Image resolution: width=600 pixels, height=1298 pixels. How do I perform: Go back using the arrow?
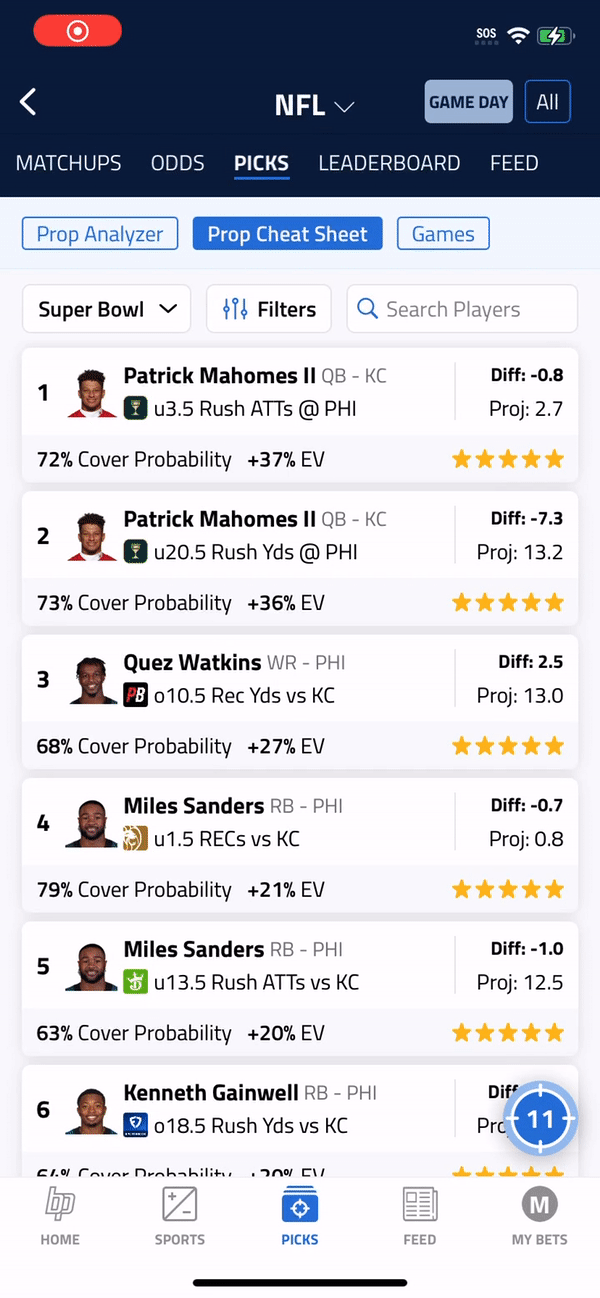[x=29, y=102]
